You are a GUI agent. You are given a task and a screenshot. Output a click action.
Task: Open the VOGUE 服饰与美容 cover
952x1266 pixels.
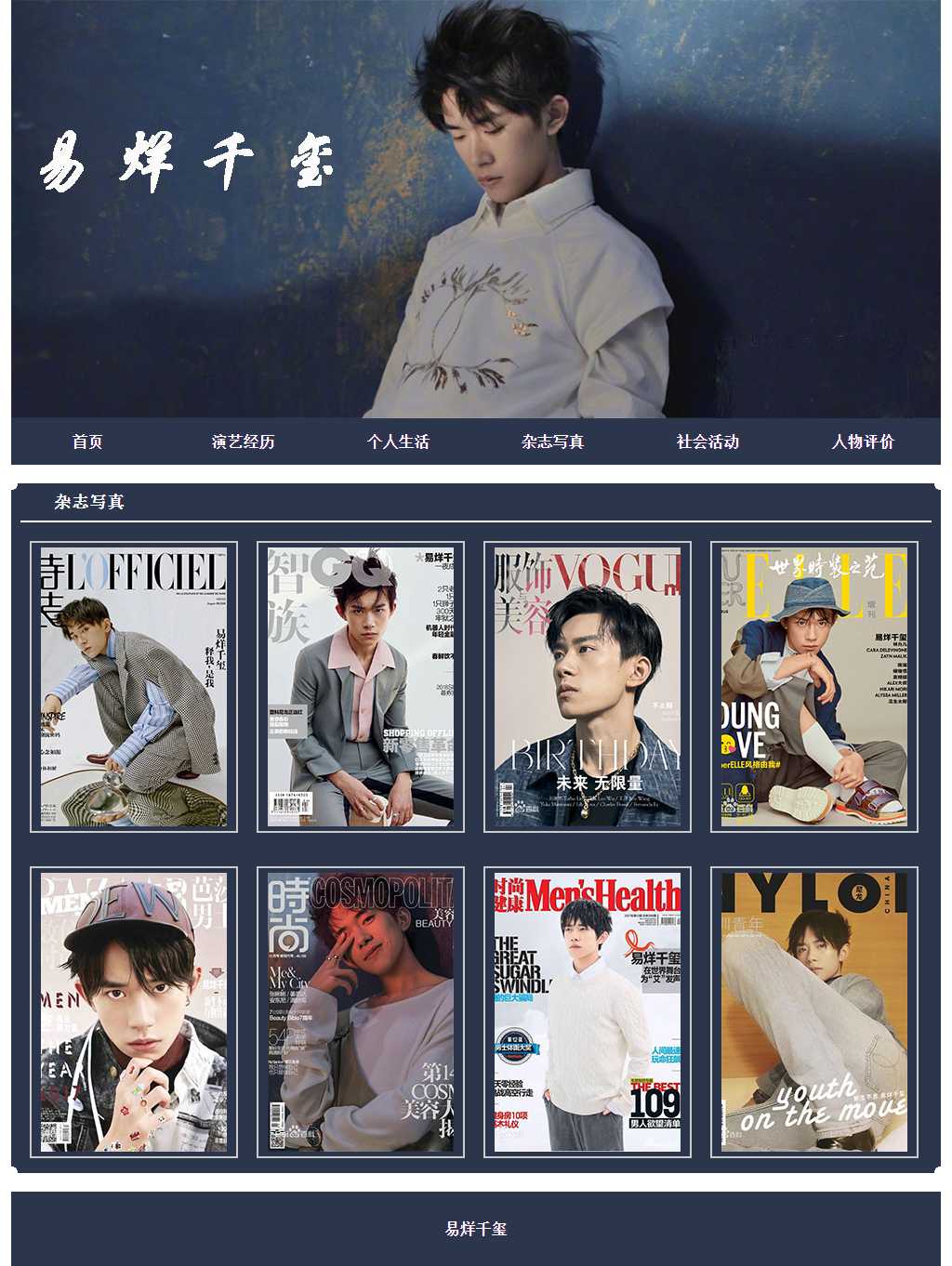[588, 687]
